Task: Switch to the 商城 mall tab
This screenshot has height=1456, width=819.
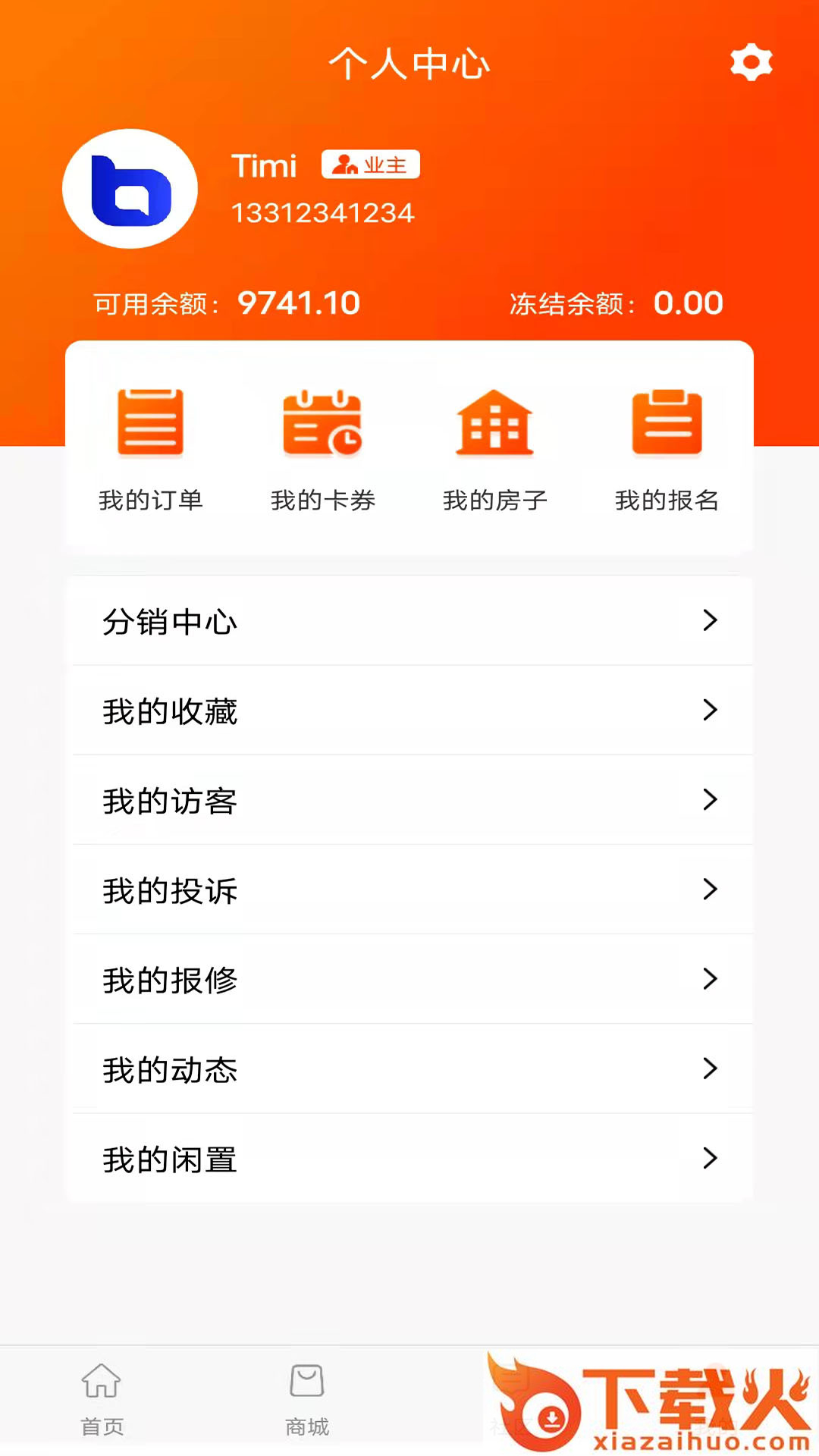Action: click(307, 1400)
